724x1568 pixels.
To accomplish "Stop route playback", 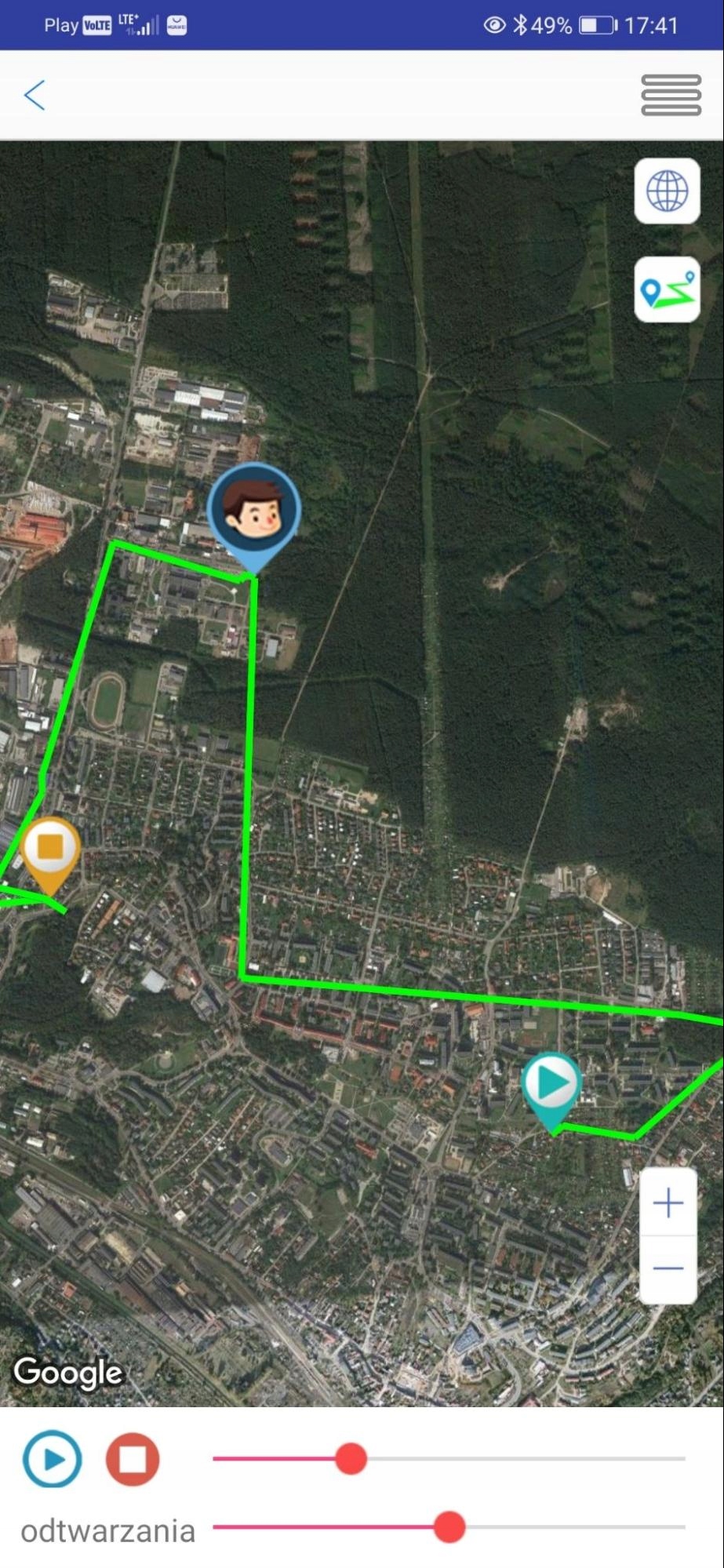I will [x=133, y=1459].
